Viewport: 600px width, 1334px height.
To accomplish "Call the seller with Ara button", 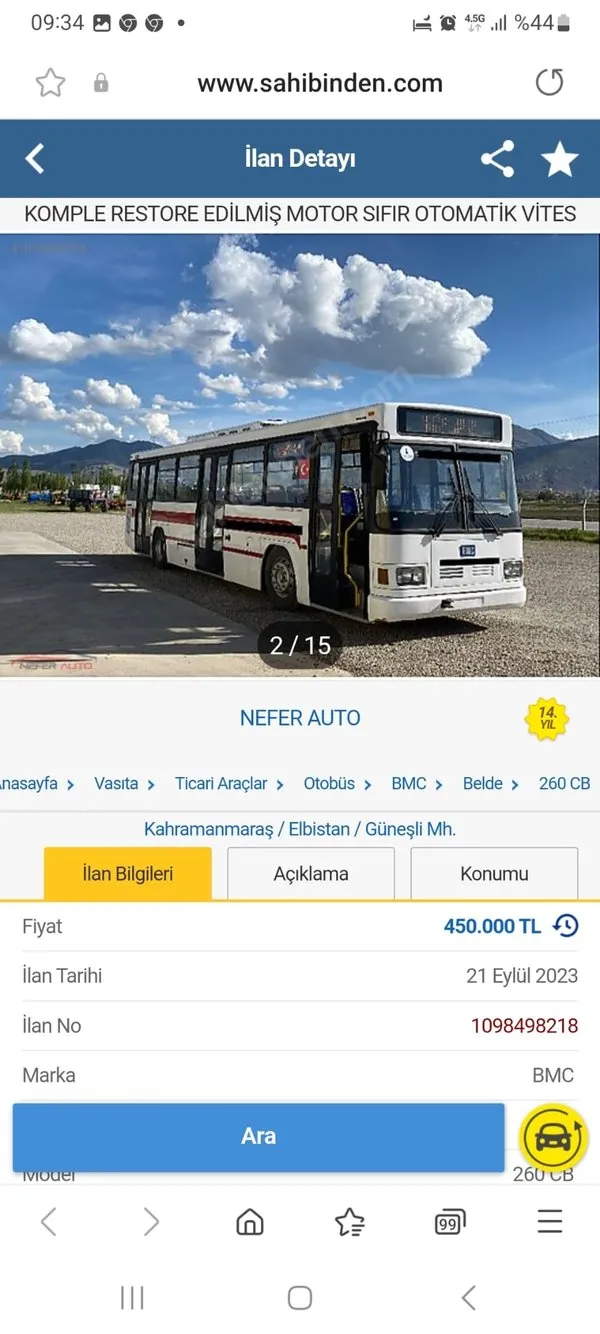I will click(258, 1137).
